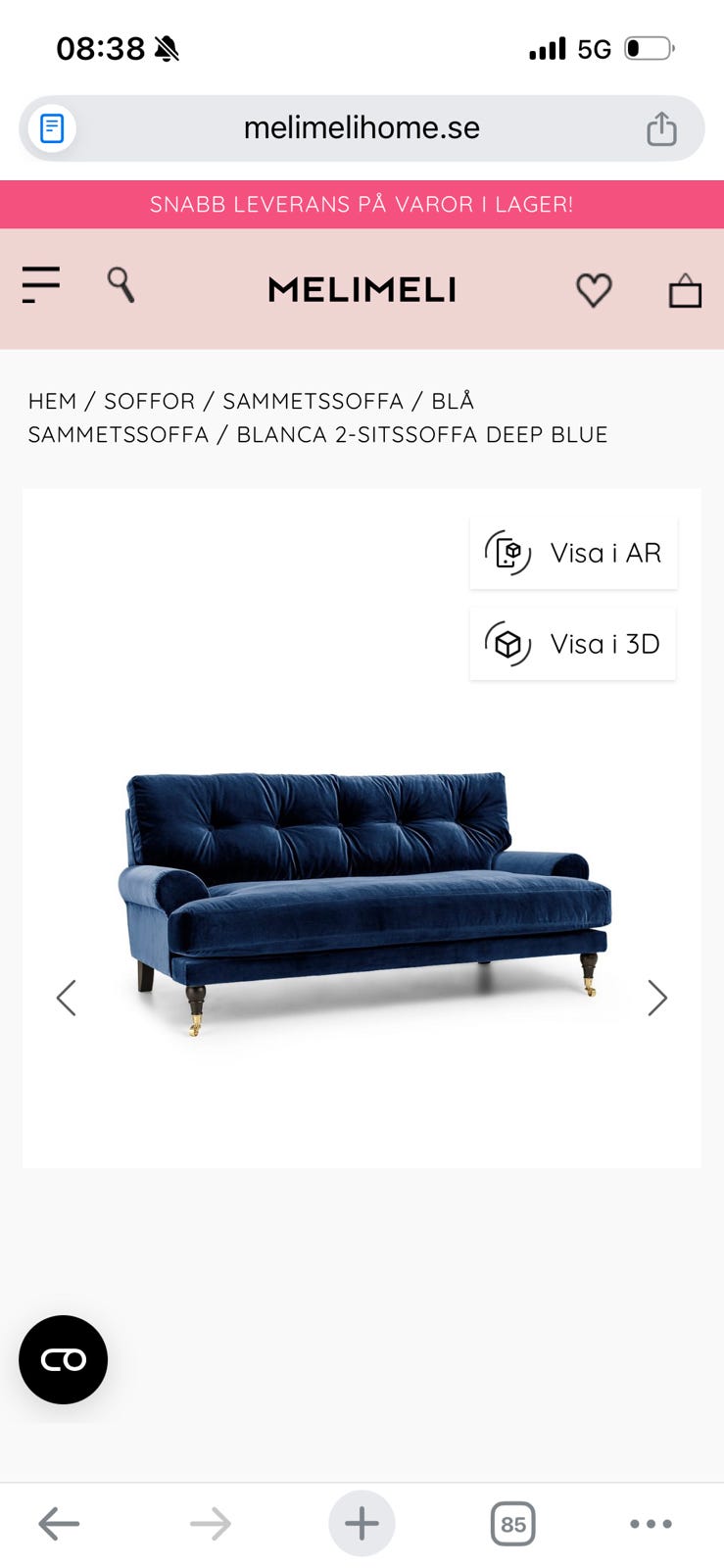The width and height of the screenshot is (724, 1568).
Task: Open the site search
Action: [121, 285]
